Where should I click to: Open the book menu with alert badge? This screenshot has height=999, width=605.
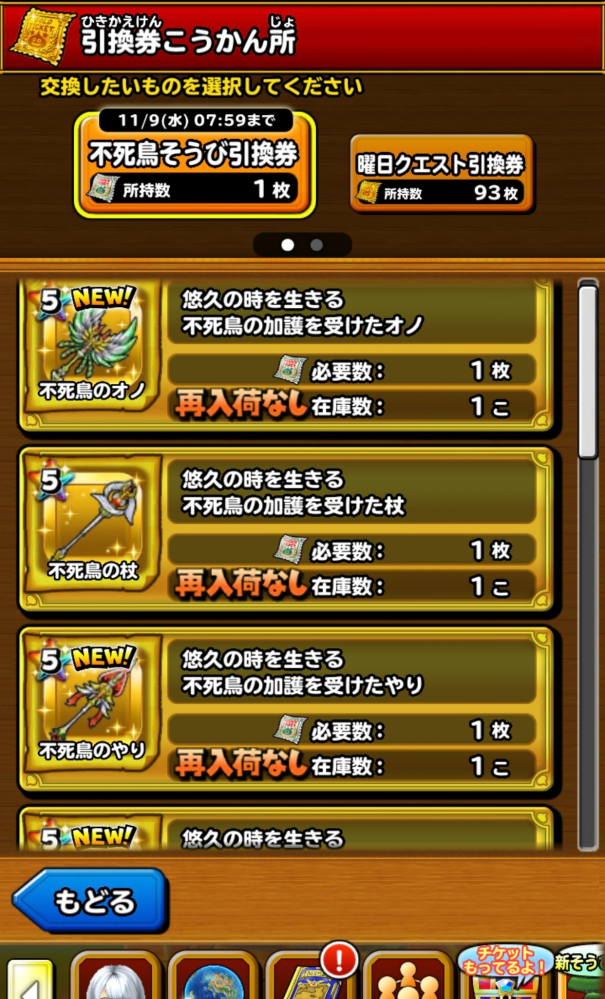point(308,978)
